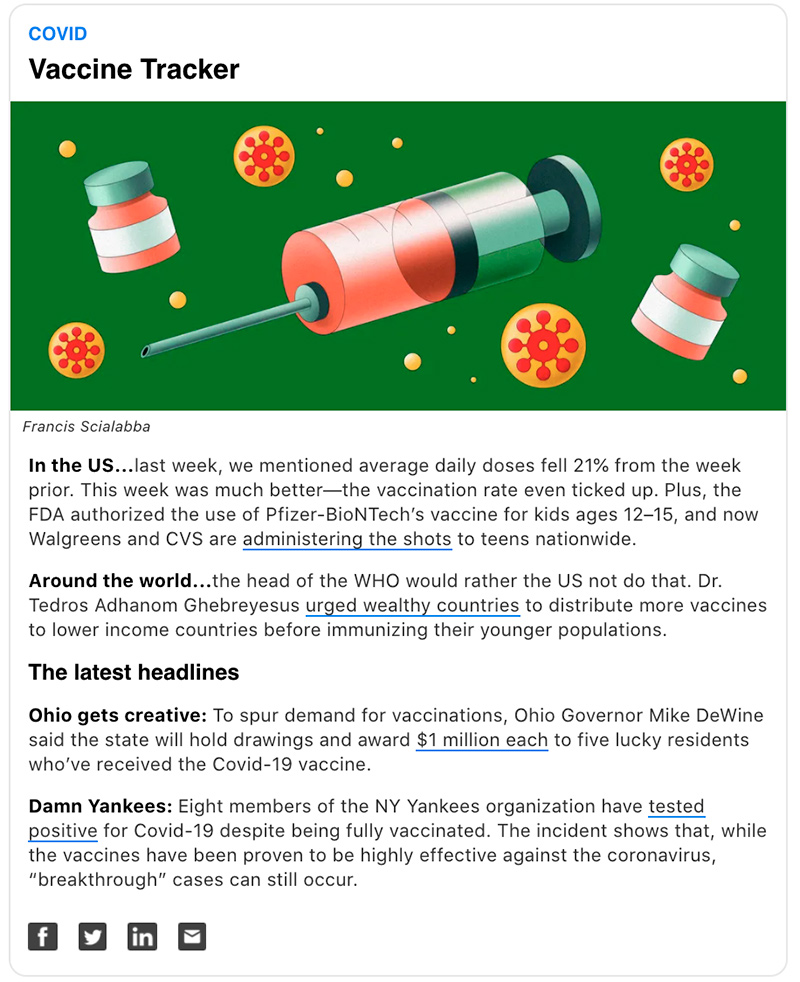
Task: Share this story on LinkedIn
Action: (142, 936)
